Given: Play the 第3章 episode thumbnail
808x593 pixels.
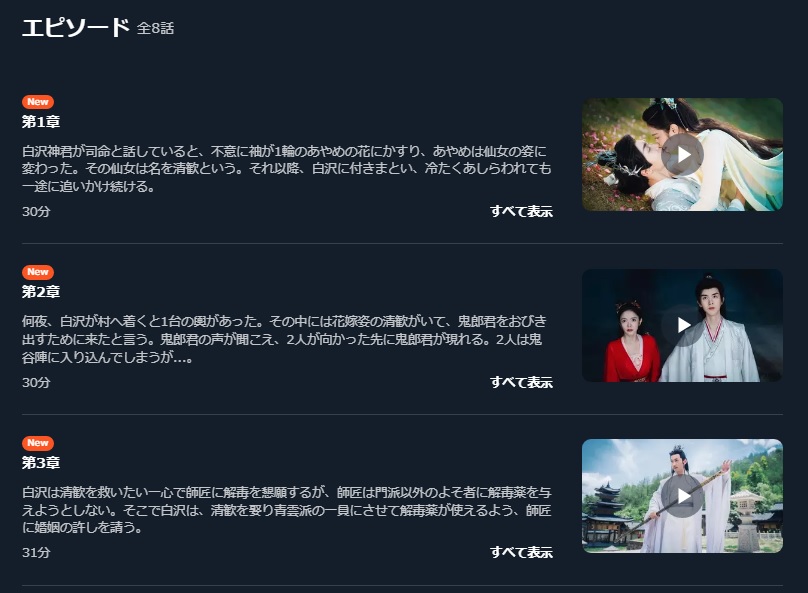Looking at the screenshot, I should (682, 496).
